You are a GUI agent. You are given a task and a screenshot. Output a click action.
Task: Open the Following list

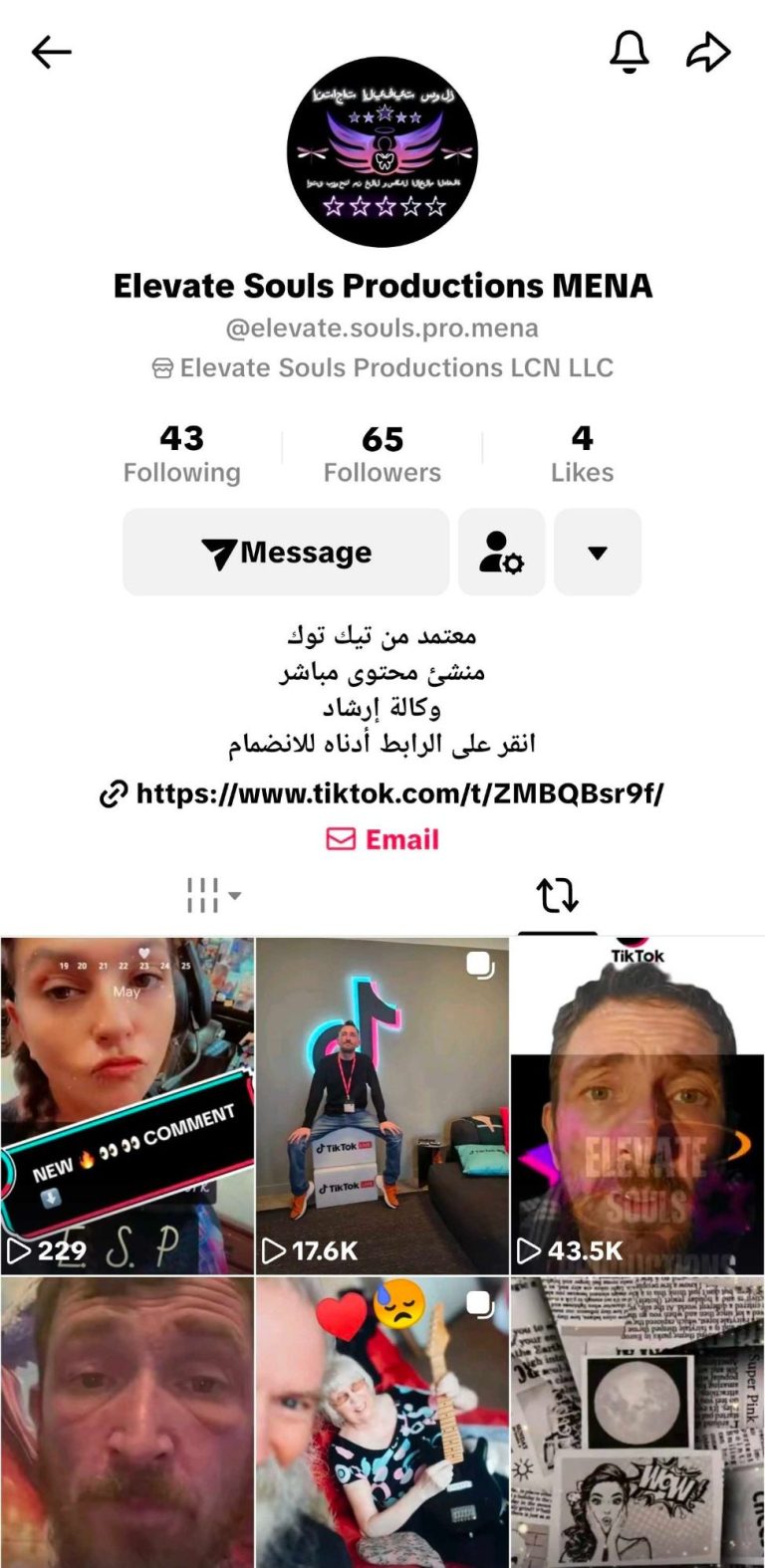(181, 453)
